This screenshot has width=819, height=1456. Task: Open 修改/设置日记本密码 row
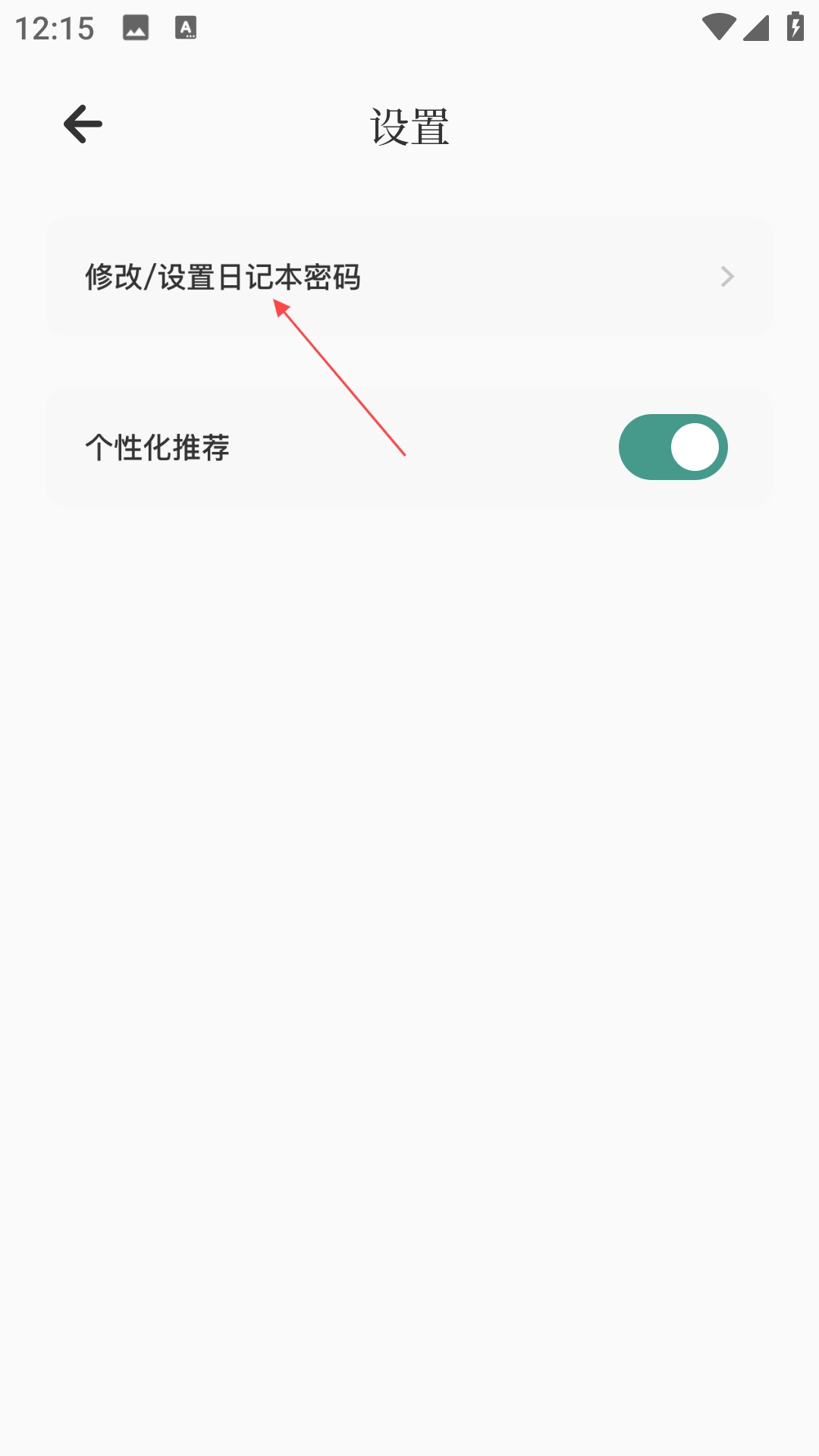[x=409, y=277]
